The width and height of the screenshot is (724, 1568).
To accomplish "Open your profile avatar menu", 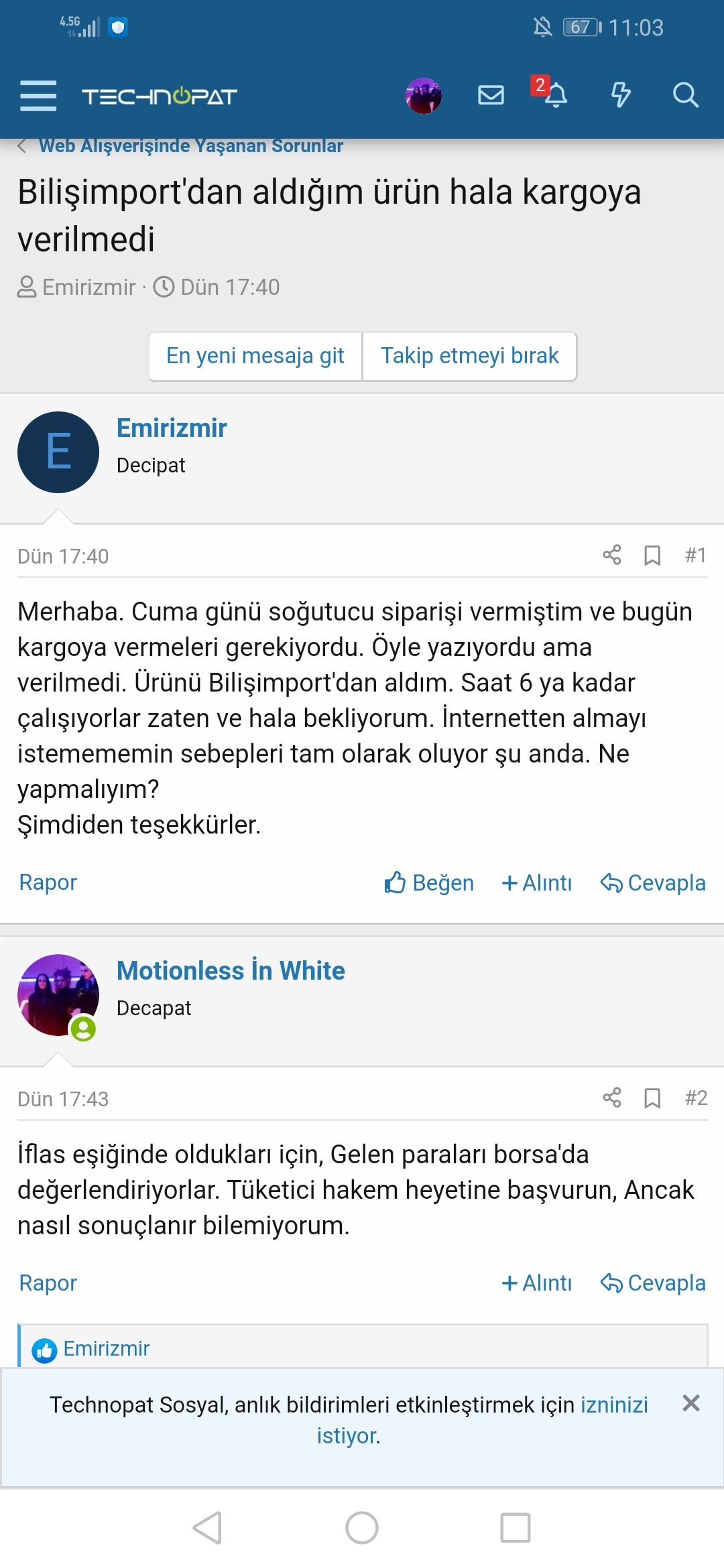I will click(424, 95).
